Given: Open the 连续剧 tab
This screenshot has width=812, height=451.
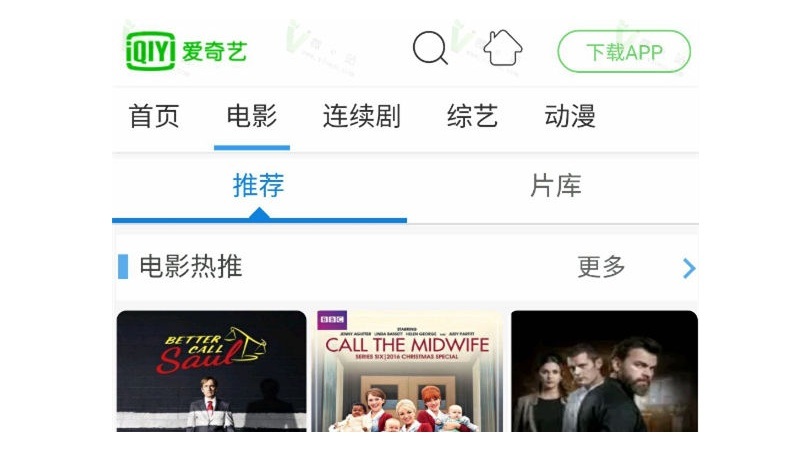Looking at the screenshot, I should tap(361, 116).
